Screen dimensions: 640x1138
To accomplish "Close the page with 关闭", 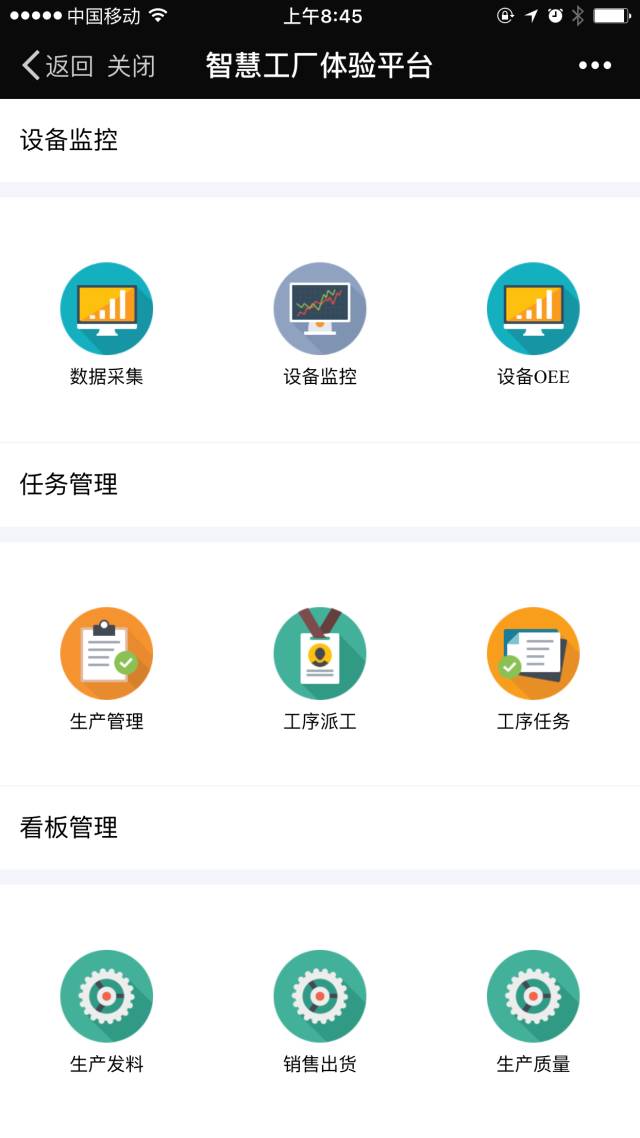I will [131, 65].
